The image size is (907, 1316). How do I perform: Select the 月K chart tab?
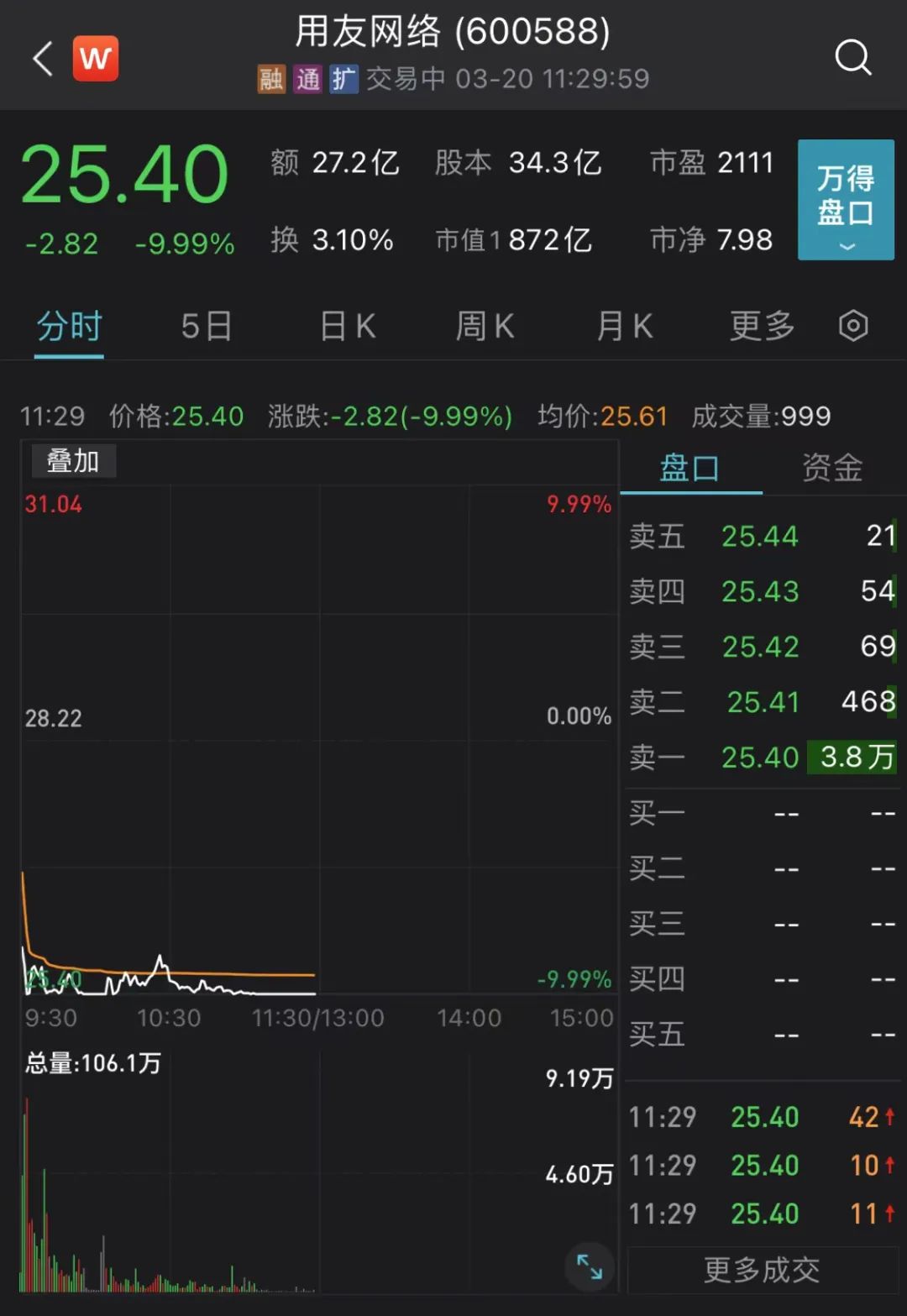coord(624,326)
